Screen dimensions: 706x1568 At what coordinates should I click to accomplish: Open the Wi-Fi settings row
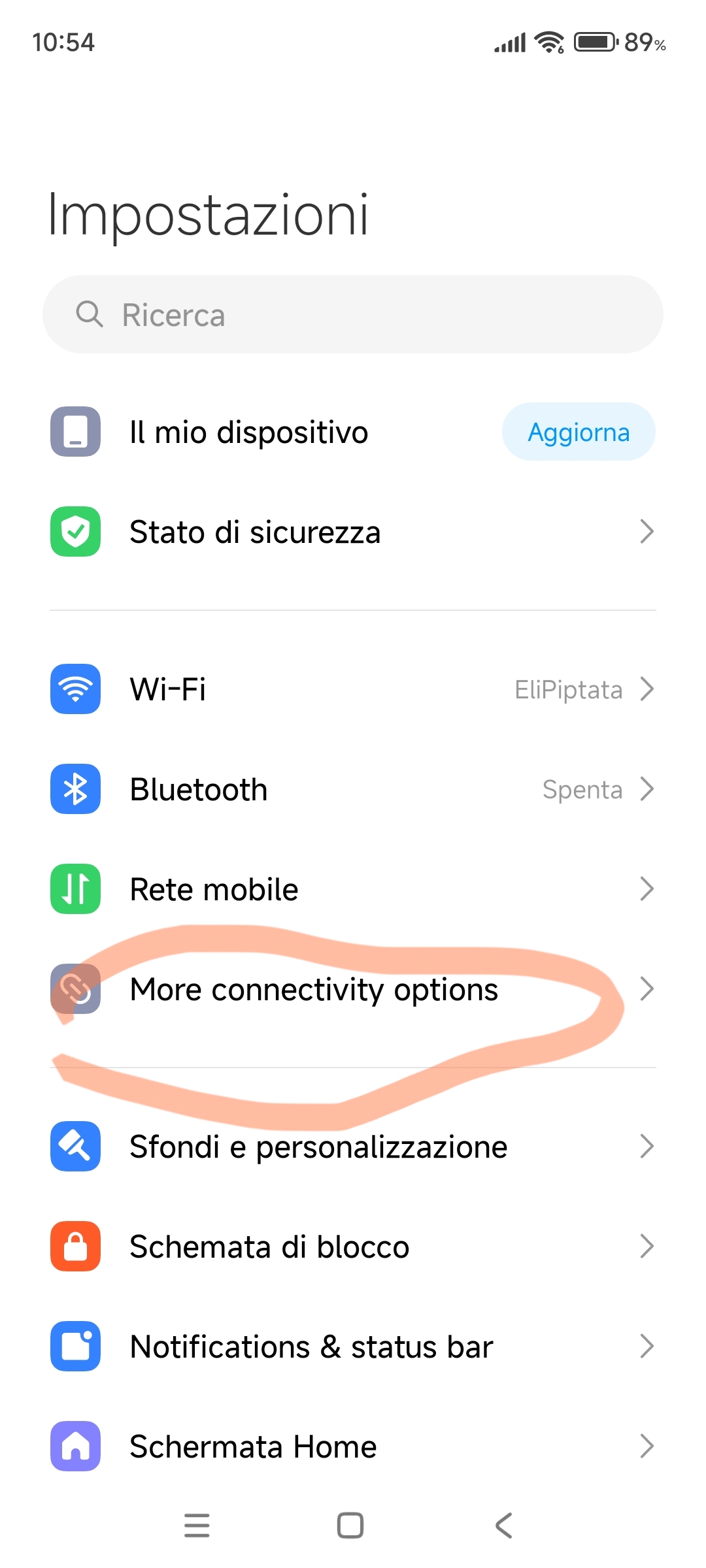(x=353, y=689)
